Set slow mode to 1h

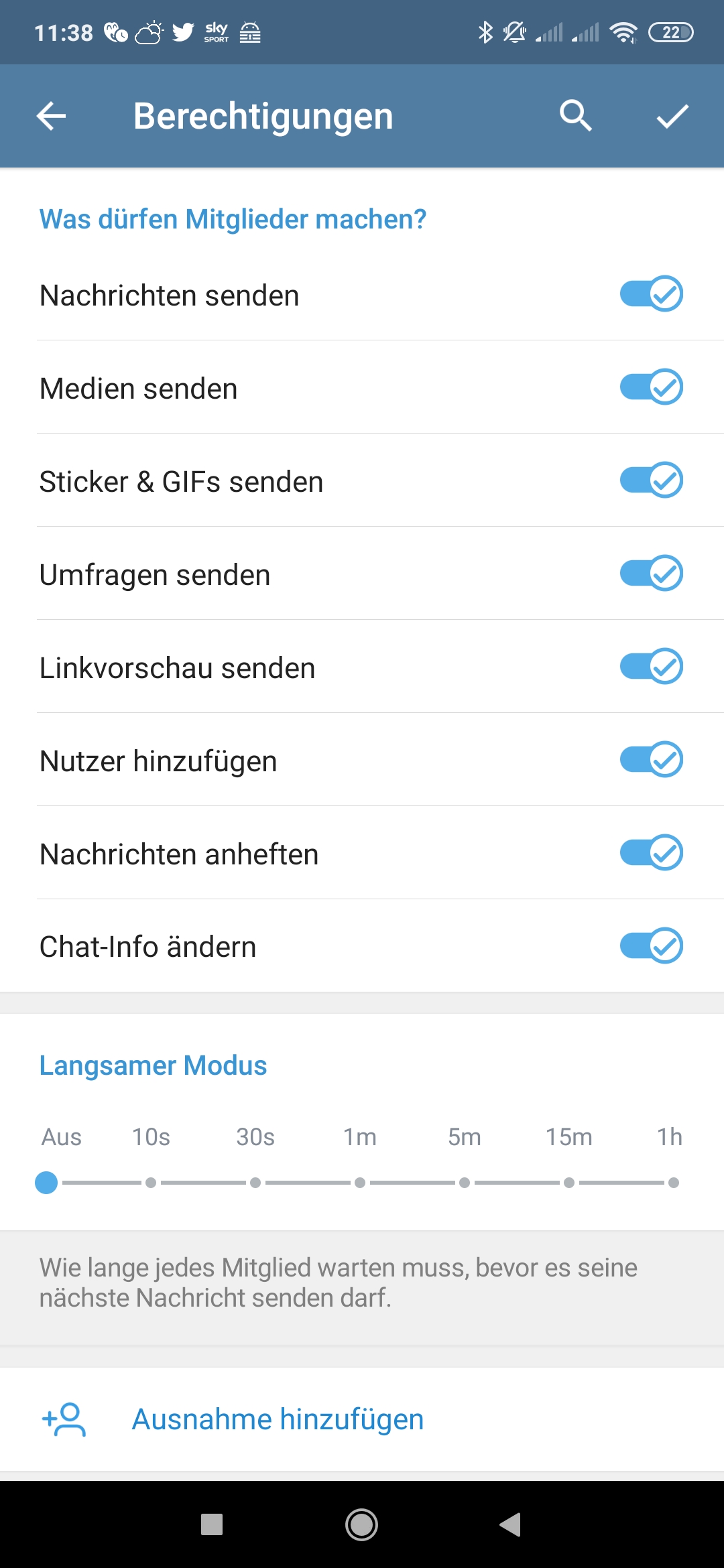[674, 1183]
